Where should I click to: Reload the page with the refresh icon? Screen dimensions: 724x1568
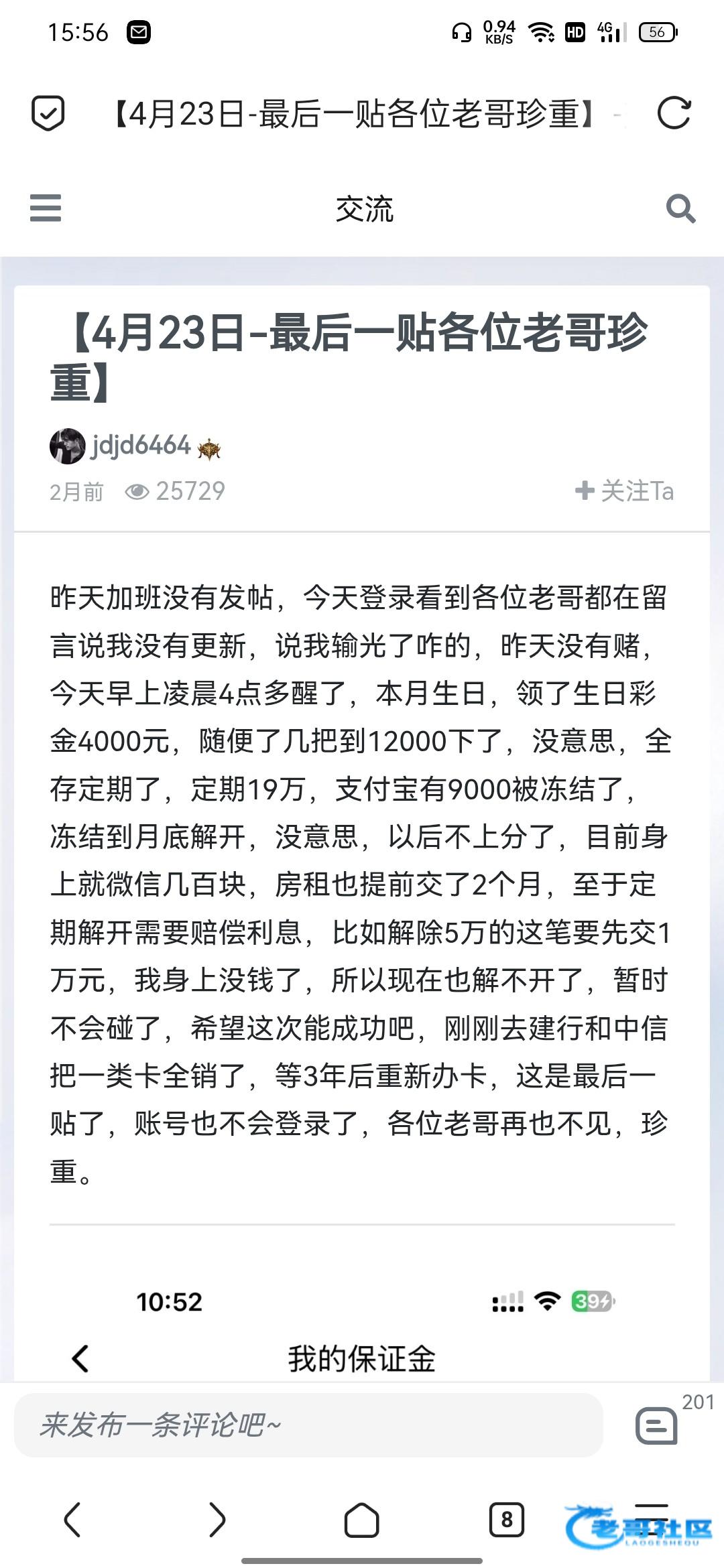click(674, 113)
